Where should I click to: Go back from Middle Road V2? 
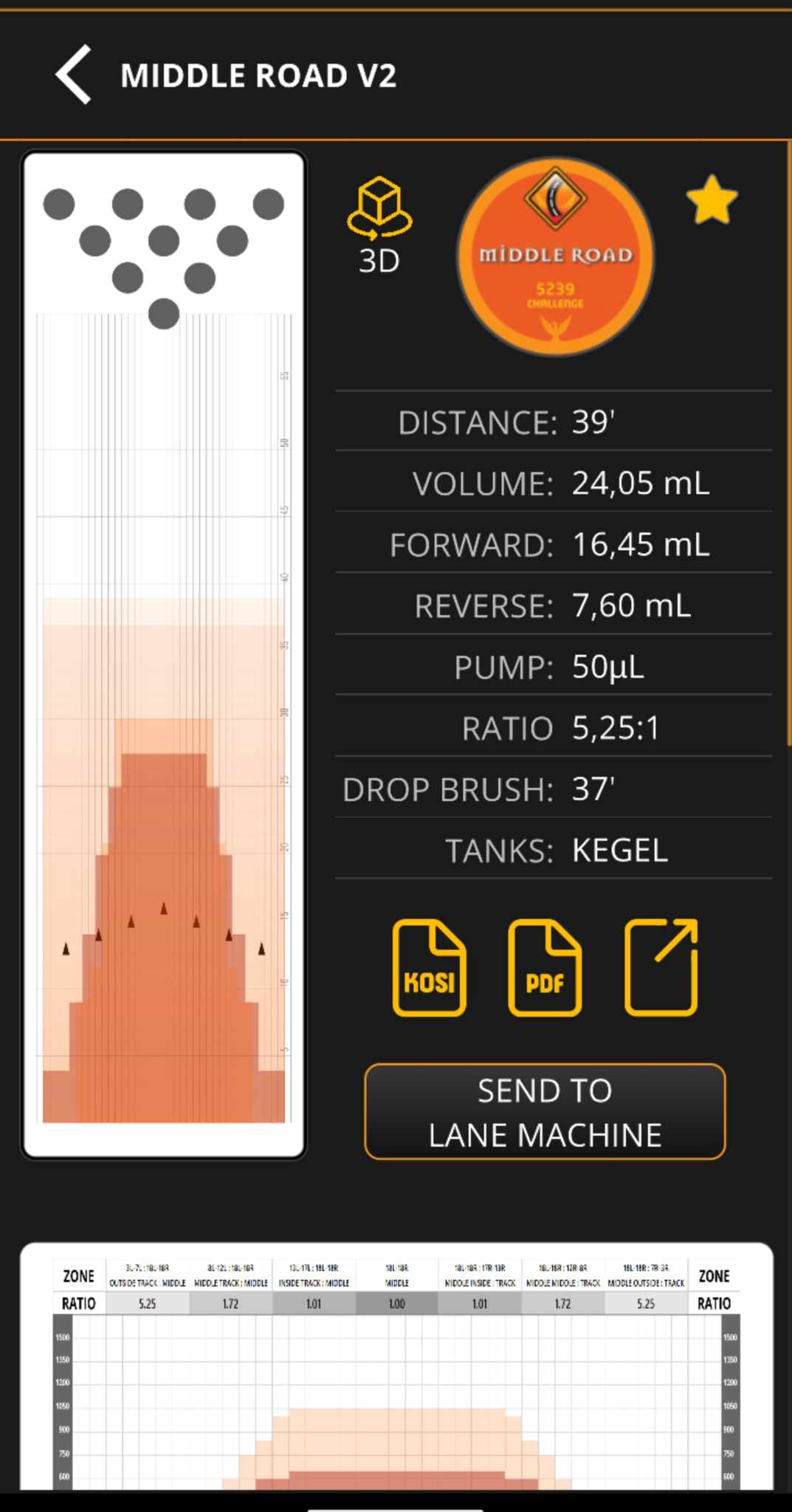pyautogui.click(x=74, y=75)
